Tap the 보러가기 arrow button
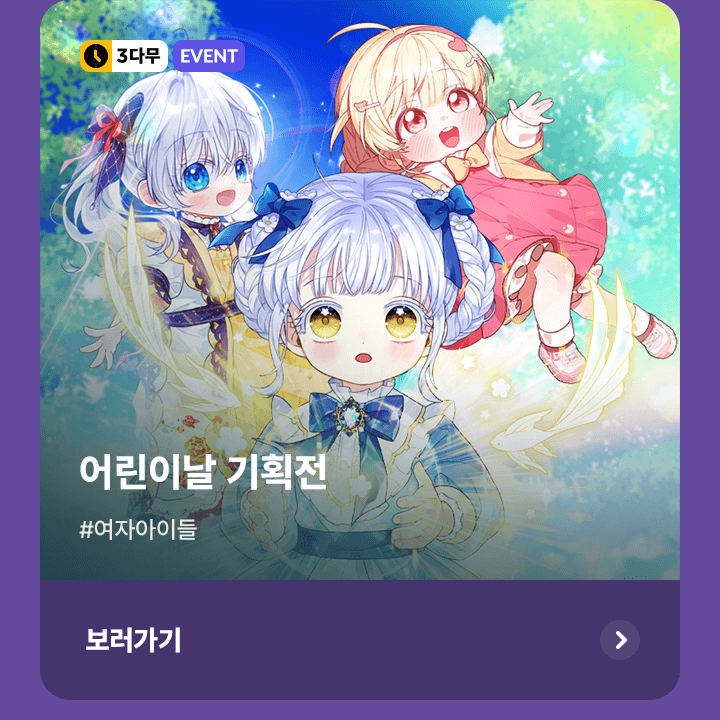Image resolution: width=720 pixels, height=720 pixels. (620, 640)
